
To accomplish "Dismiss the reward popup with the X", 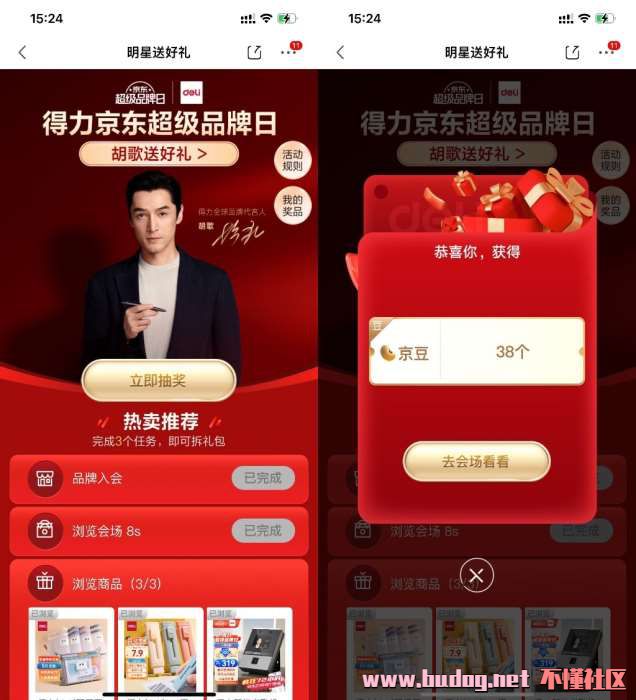I will pos(477,575).
